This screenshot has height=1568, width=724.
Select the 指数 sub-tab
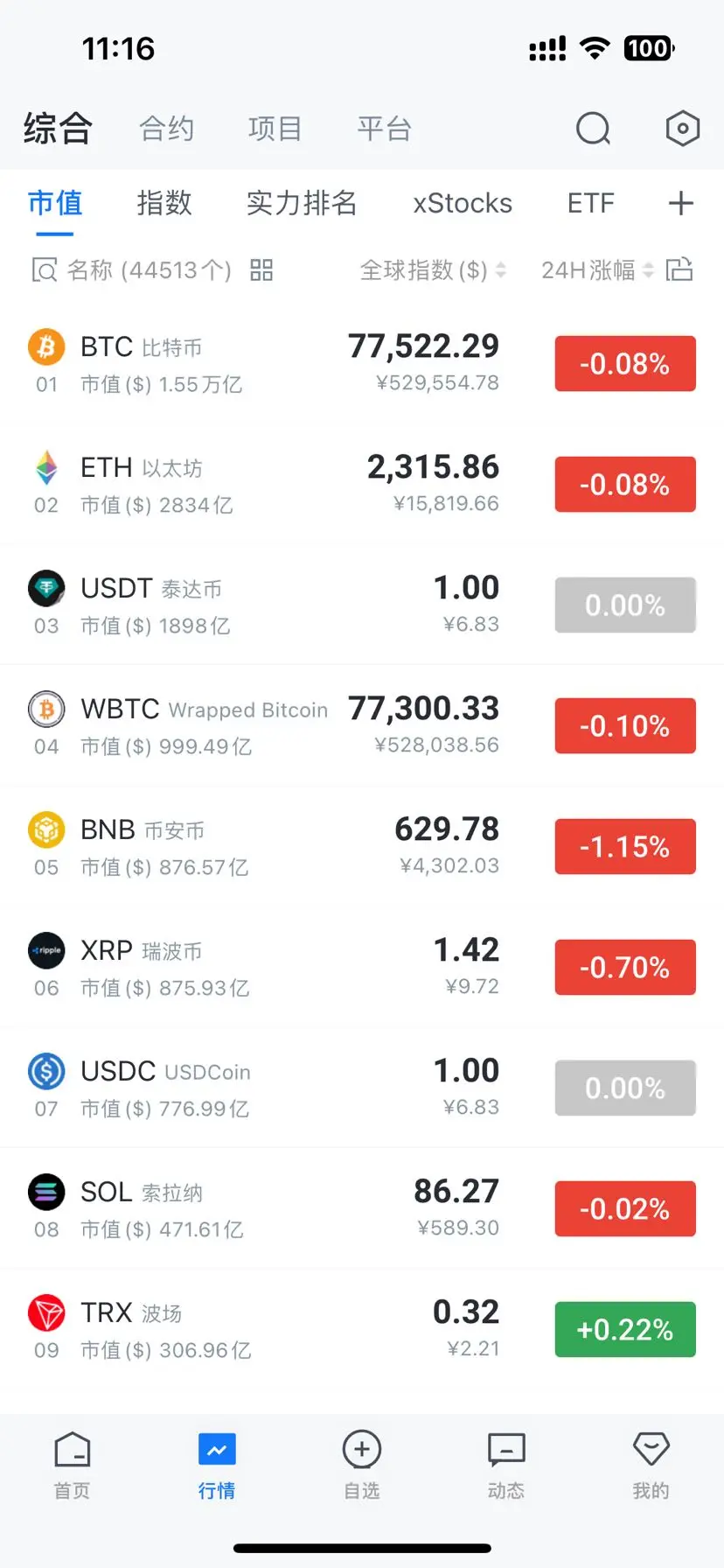coord(164,203)
